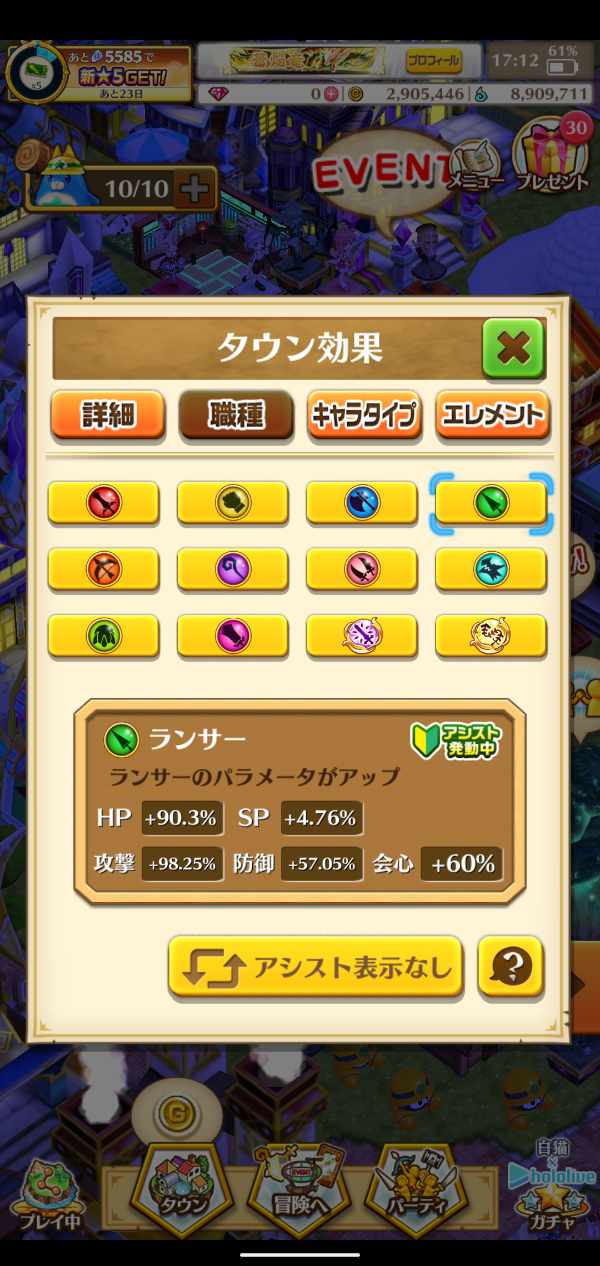Viewport: 600px width, 1266px height.
Task: Switch to the キャラタイプ tab
Action: click(364, 414)
